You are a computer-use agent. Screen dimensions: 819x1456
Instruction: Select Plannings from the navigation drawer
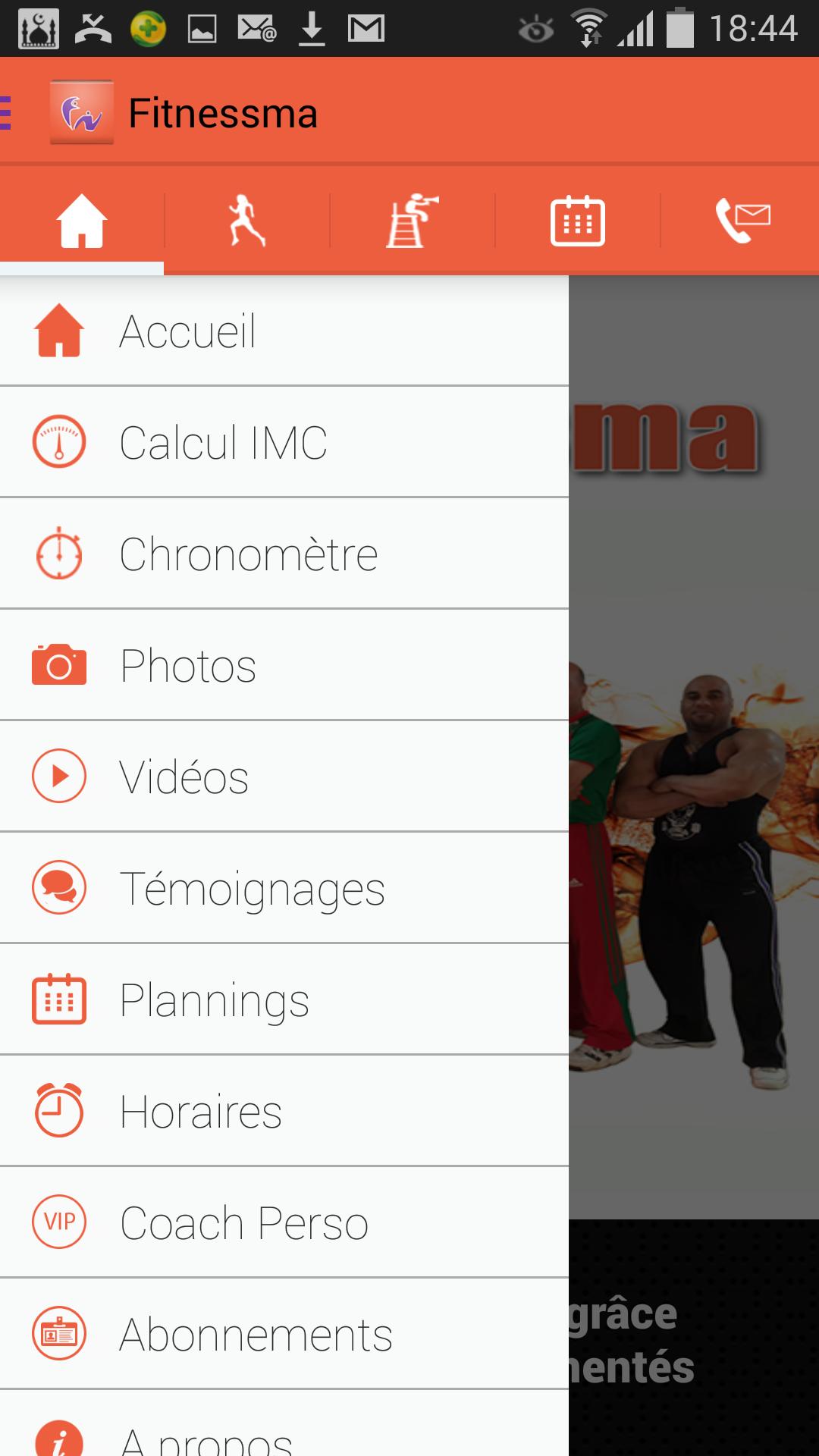(x=213, y=999)
